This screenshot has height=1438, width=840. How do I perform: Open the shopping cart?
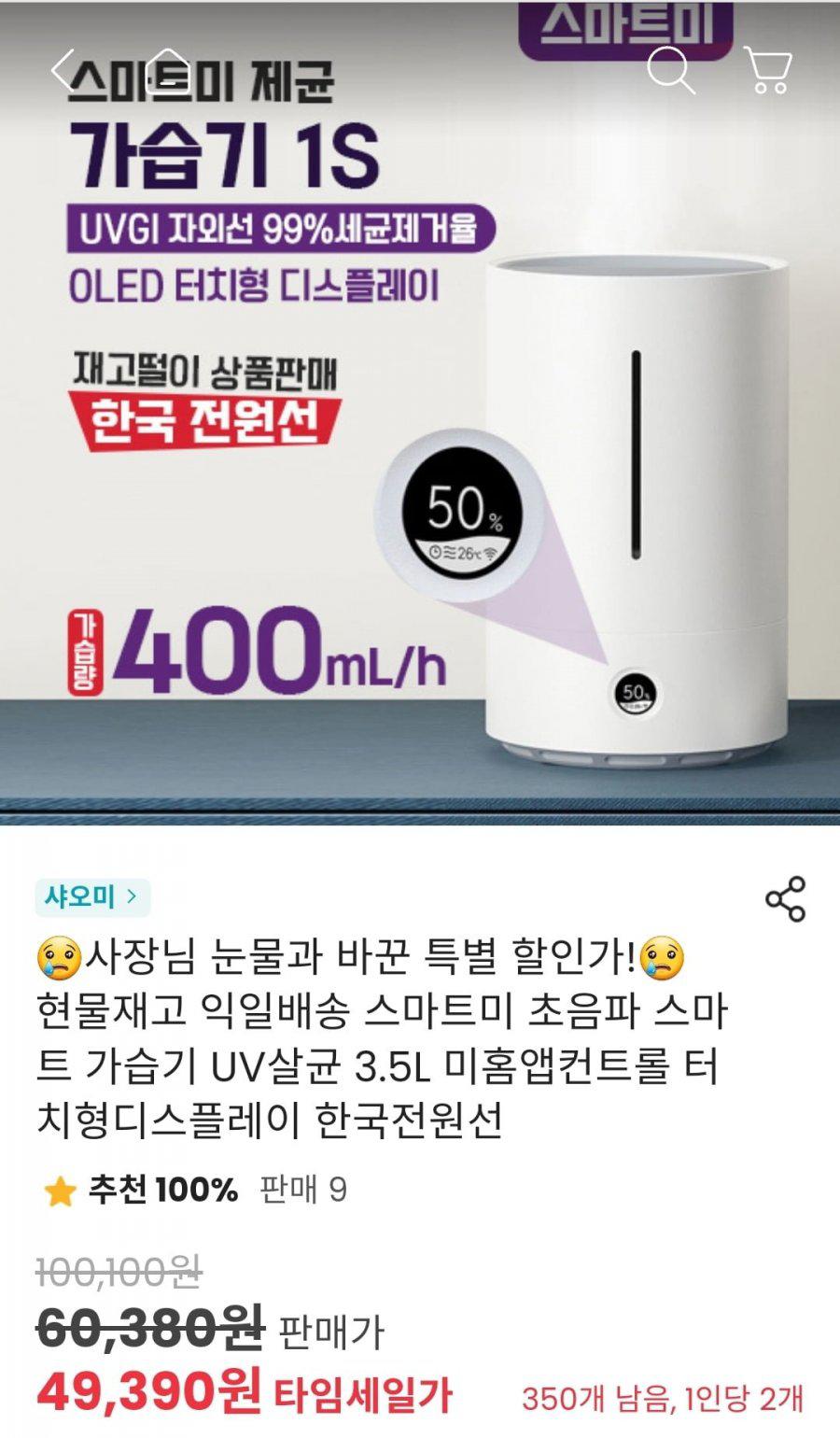point(768,70)
